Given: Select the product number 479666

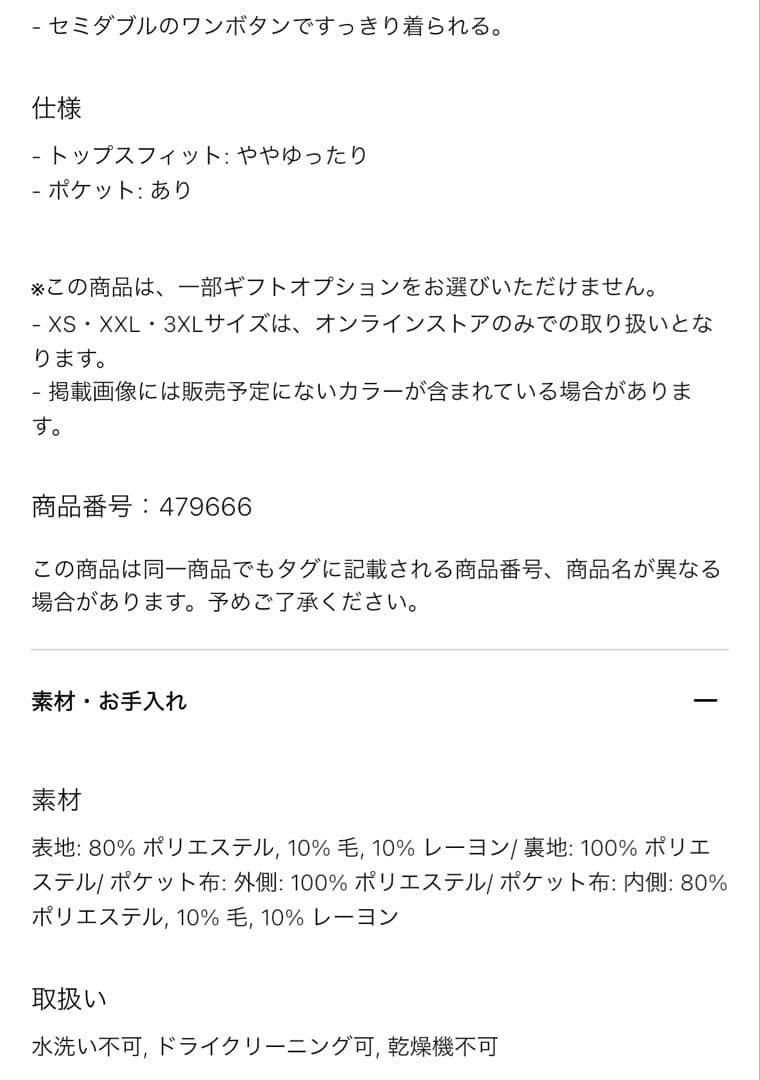Looking at the screenshot, I should [205, 506].
